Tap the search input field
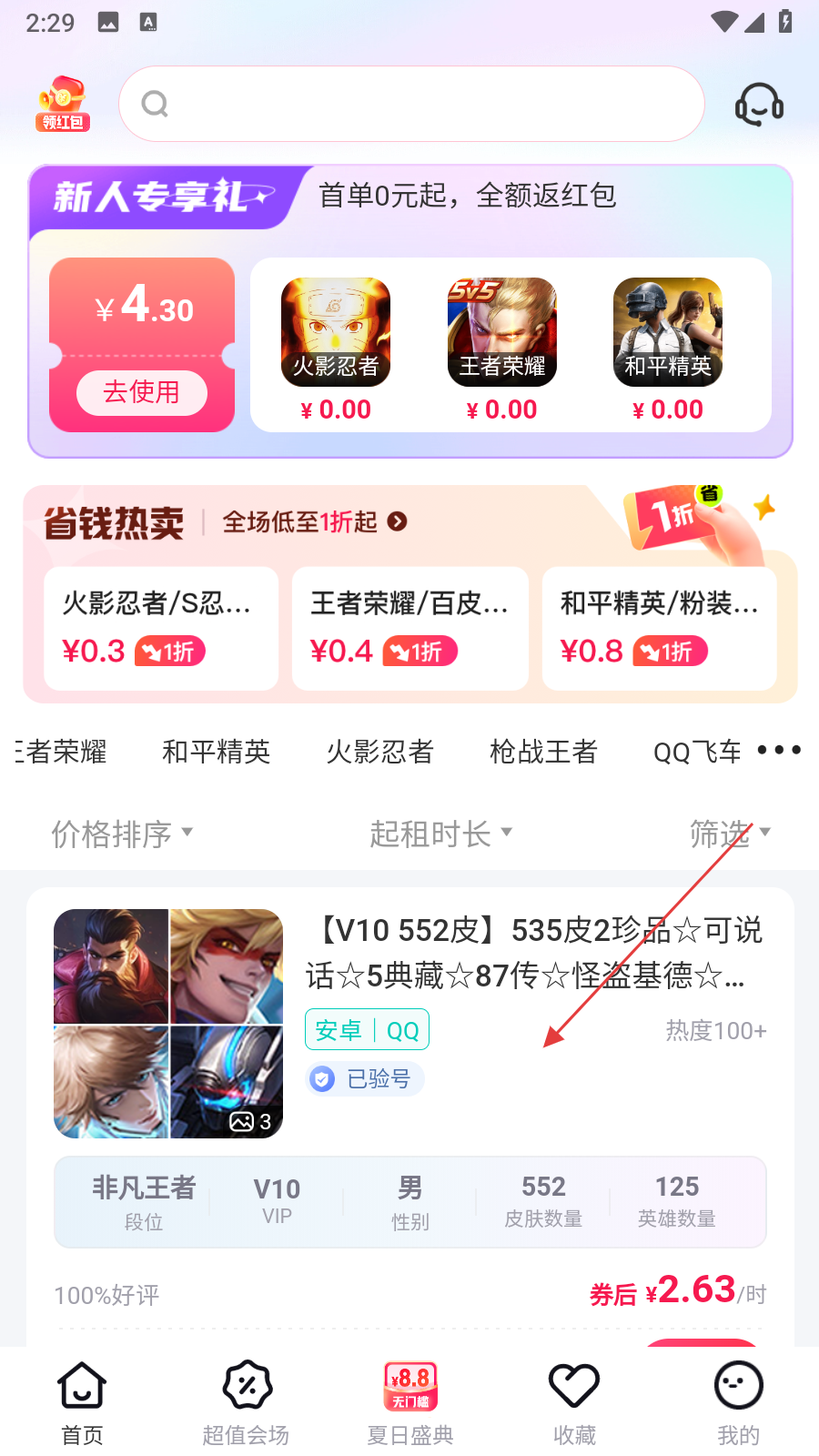This screenshot has height=1456, width=819. 411,104
